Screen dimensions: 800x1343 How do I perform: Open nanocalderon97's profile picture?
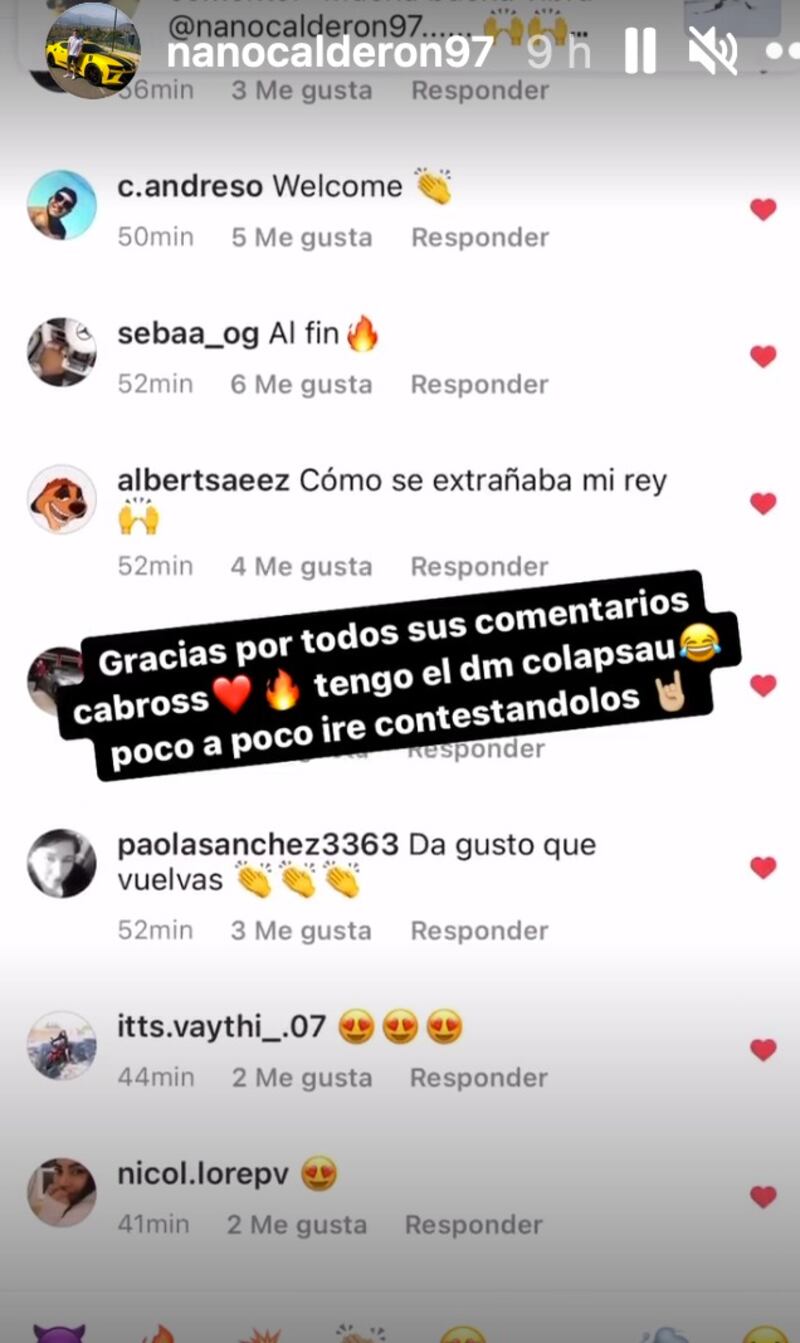point(92,50)
